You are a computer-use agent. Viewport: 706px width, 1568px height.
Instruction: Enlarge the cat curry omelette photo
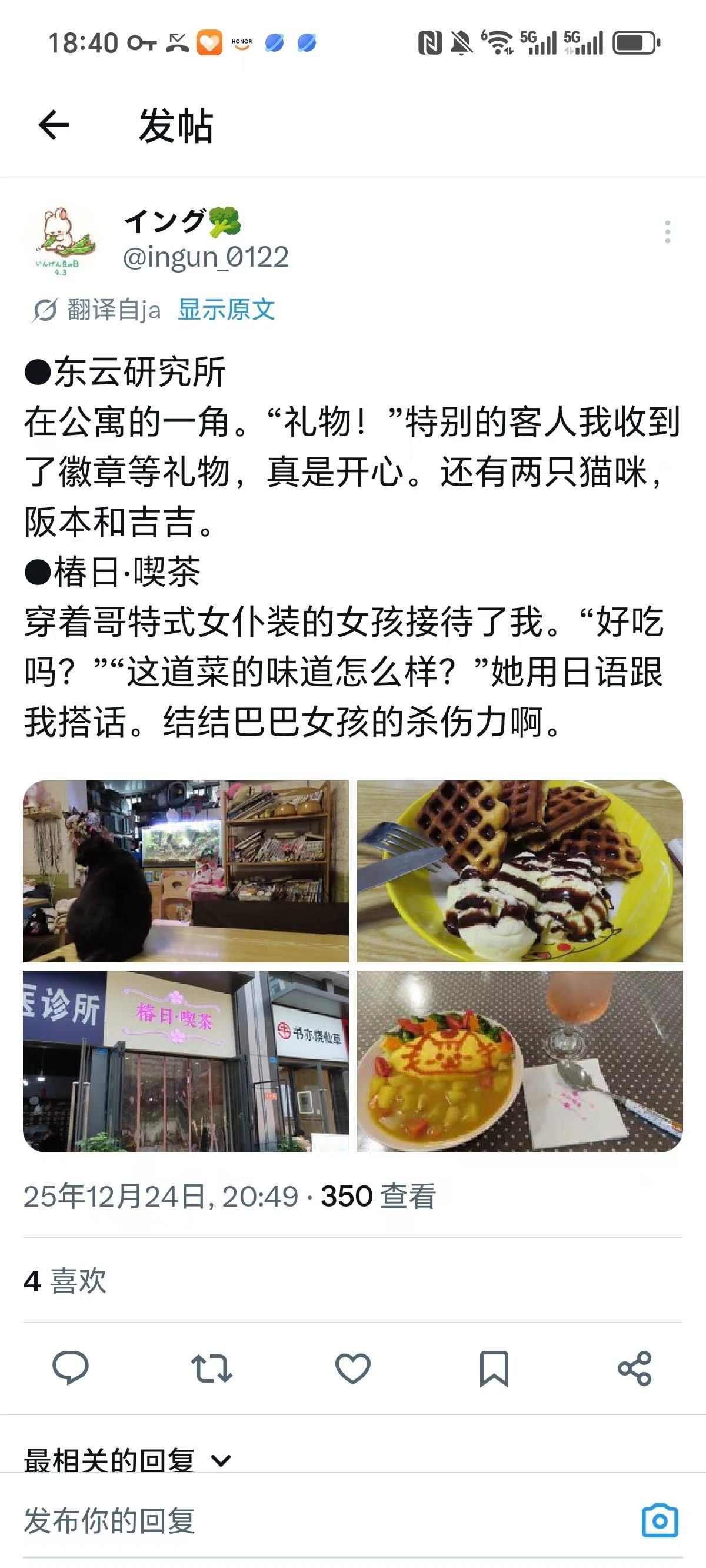(519, 1061)
